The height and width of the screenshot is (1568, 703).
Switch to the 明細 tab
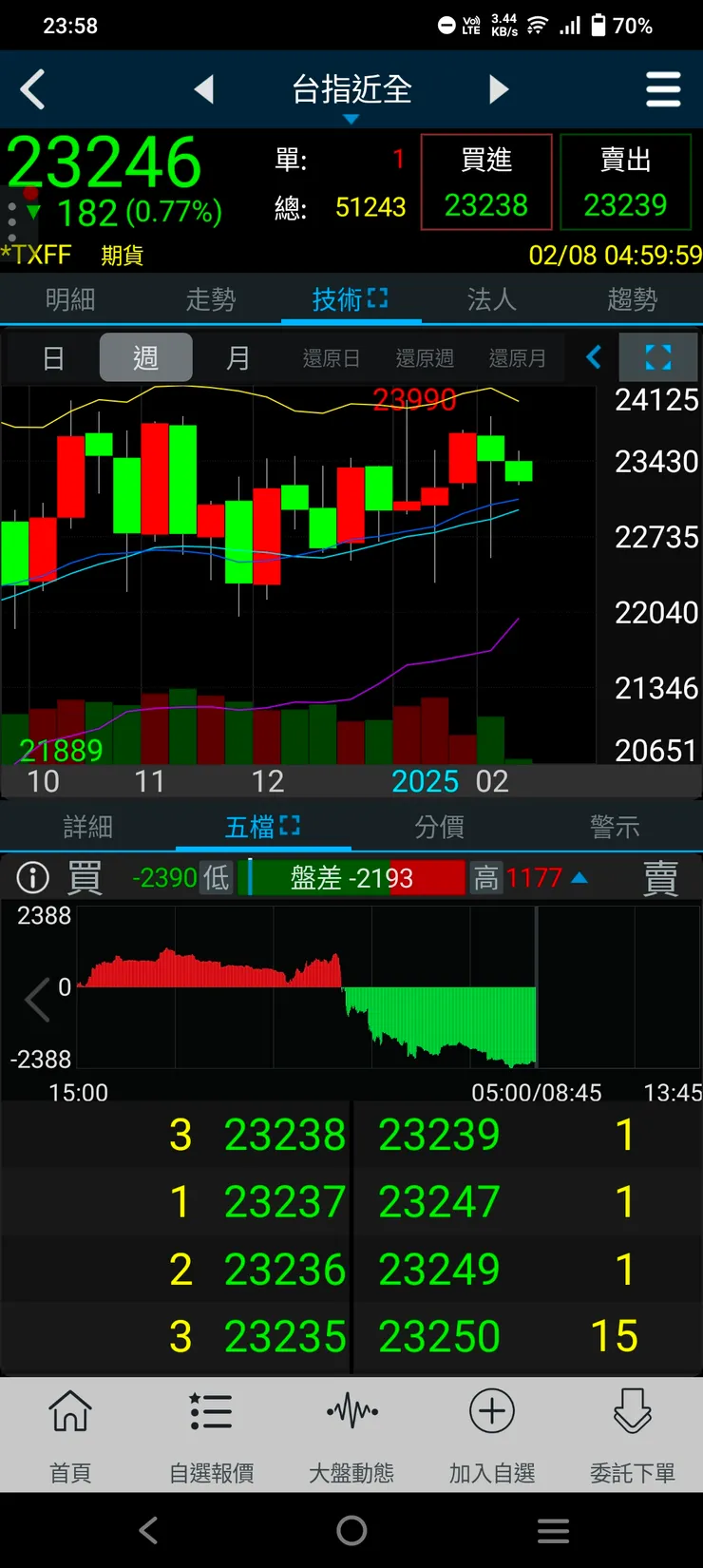click(70, 300)
